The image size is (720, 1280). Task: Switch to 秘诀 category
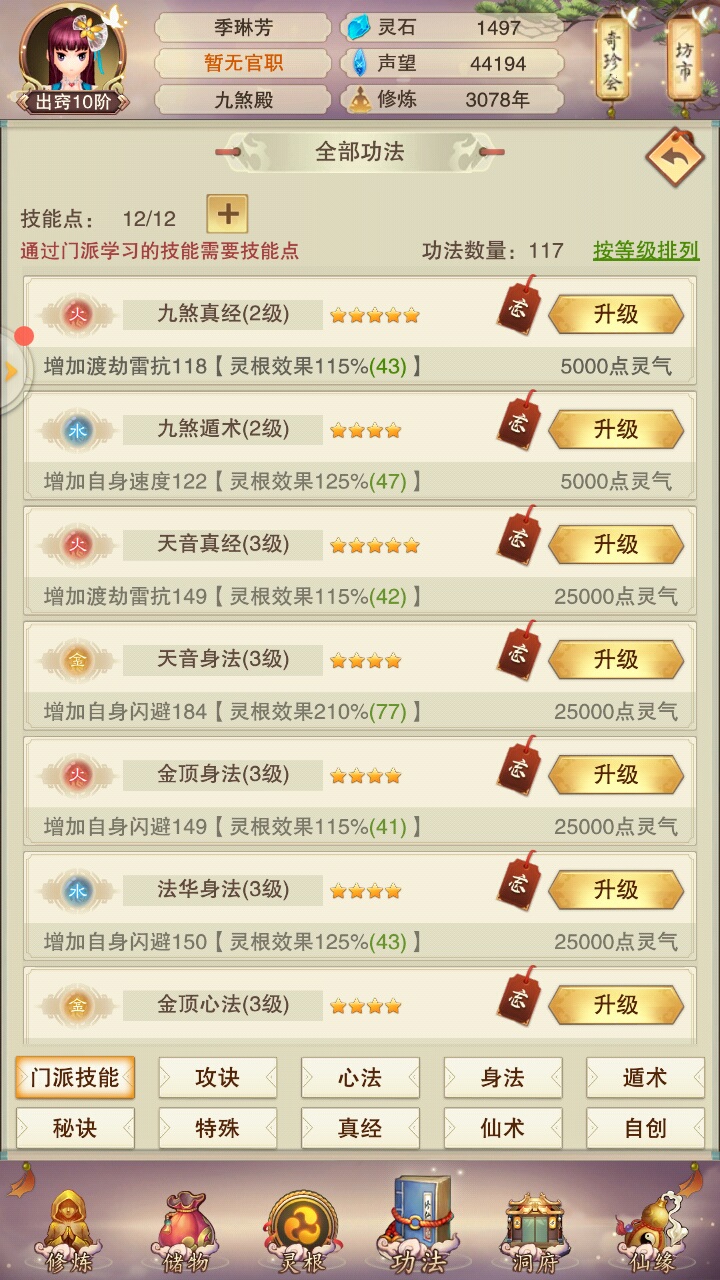click(75, 1129)
